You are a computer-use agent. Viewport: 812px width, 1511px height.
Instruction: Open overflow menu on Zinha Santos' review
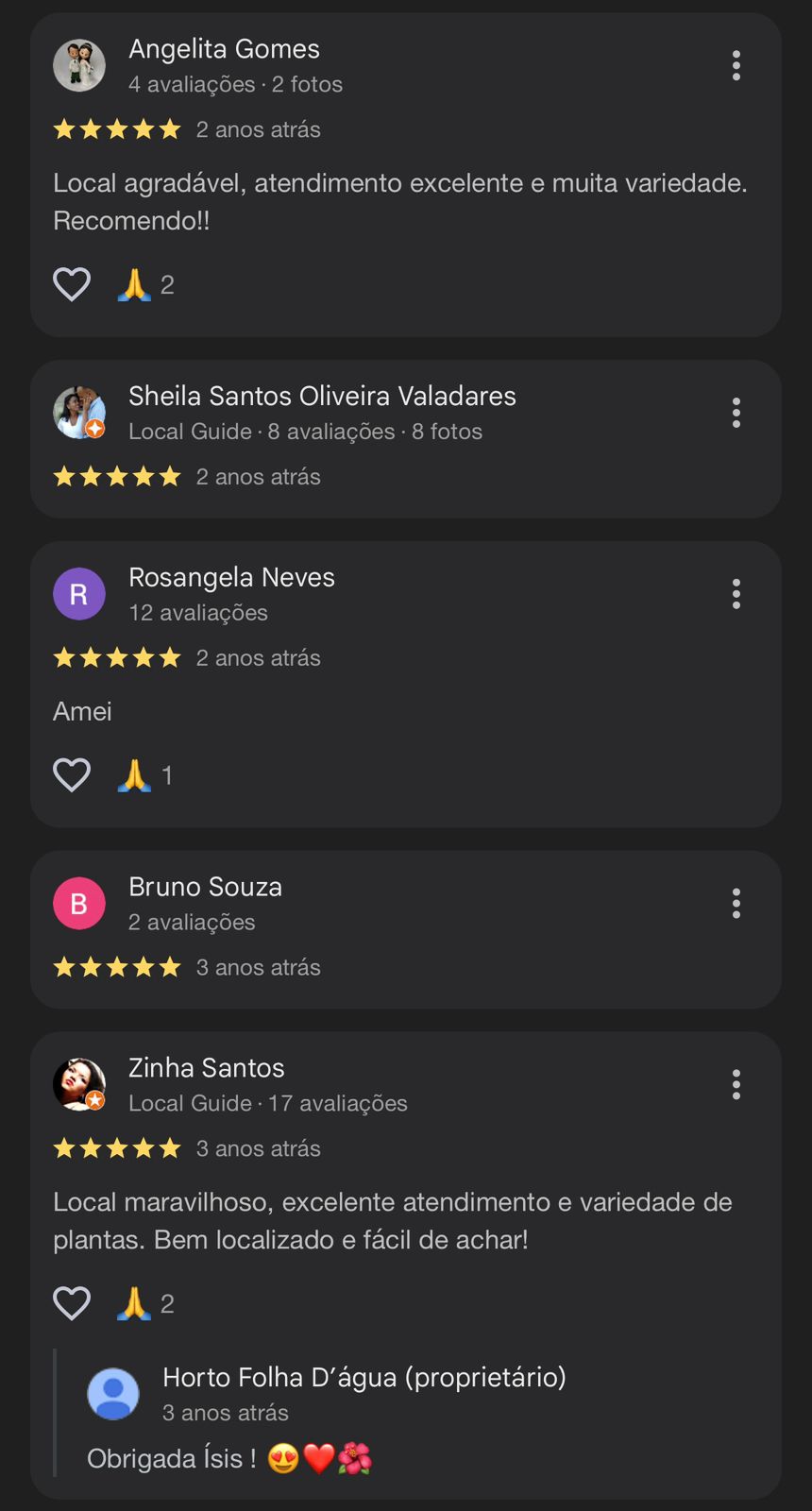736,1085
